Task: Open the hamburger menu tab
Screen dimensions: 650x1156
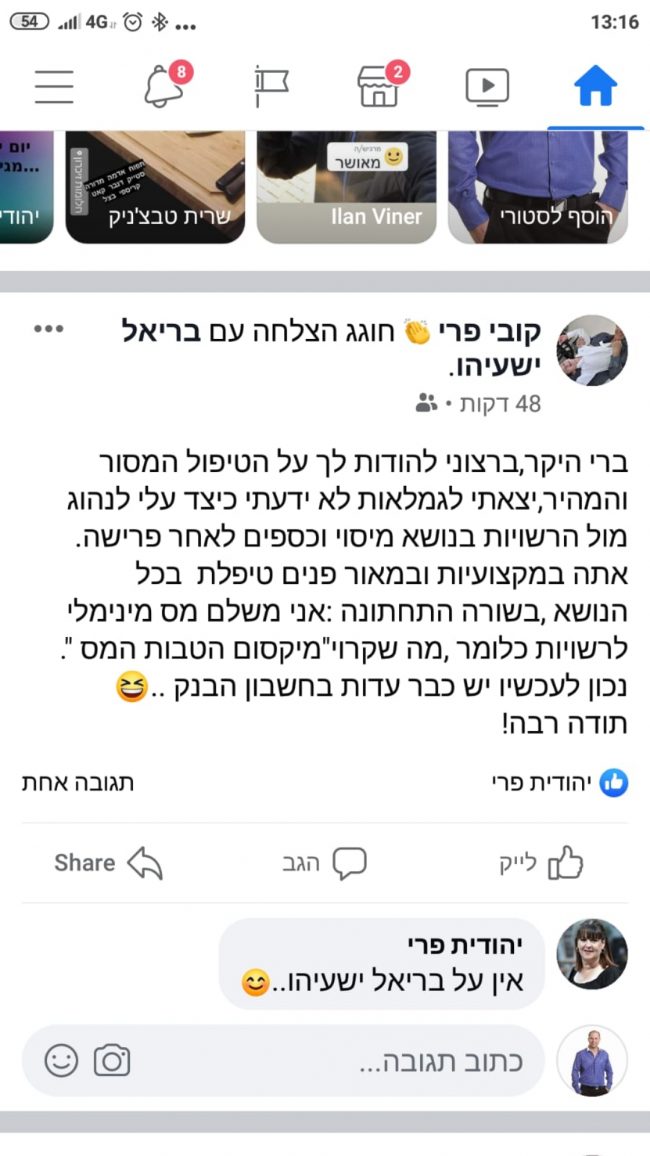Action: point(54,87)
